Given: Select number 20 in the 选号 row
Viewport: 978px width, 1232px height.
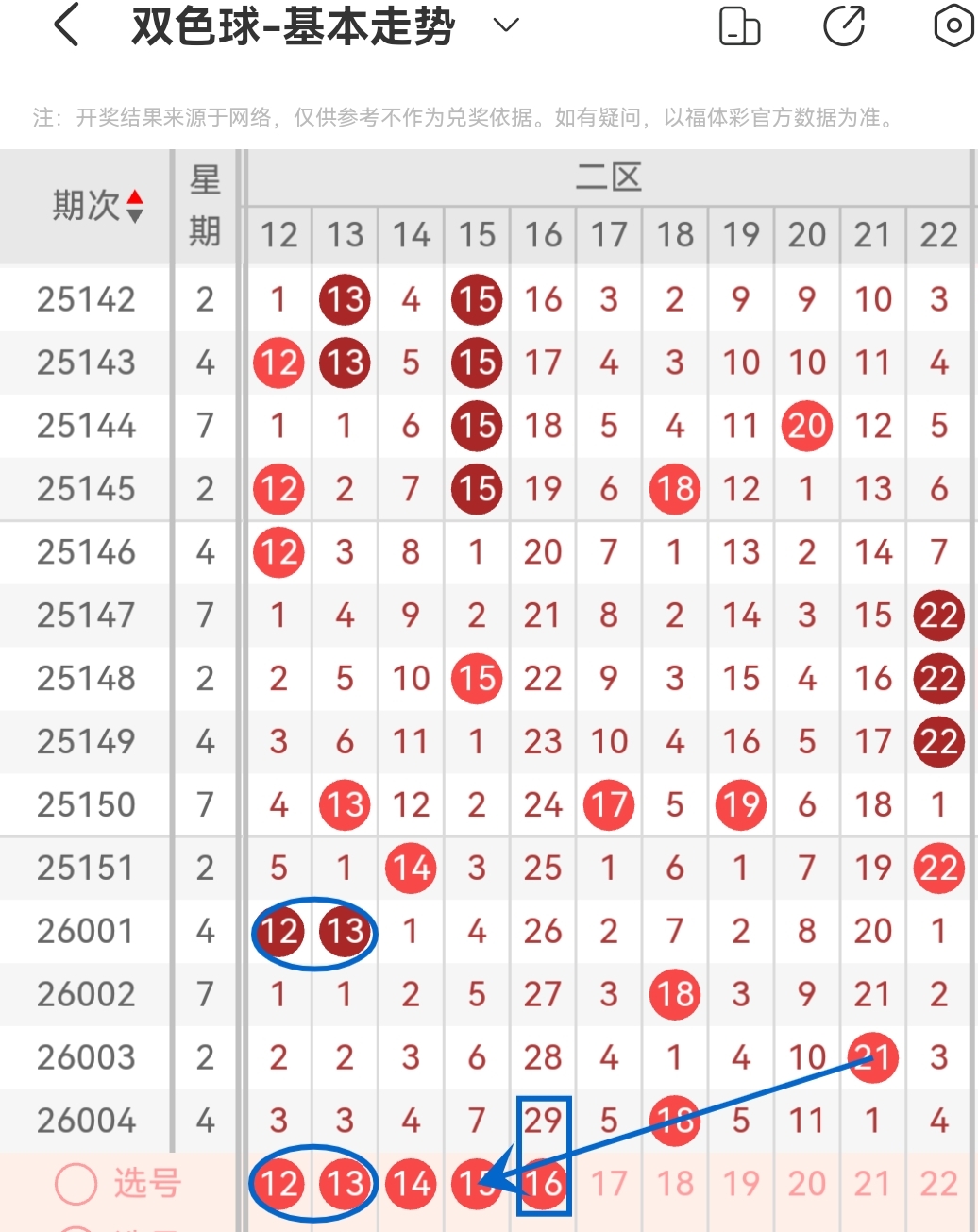Looking at the screenshot, I should pos(806,1183).
